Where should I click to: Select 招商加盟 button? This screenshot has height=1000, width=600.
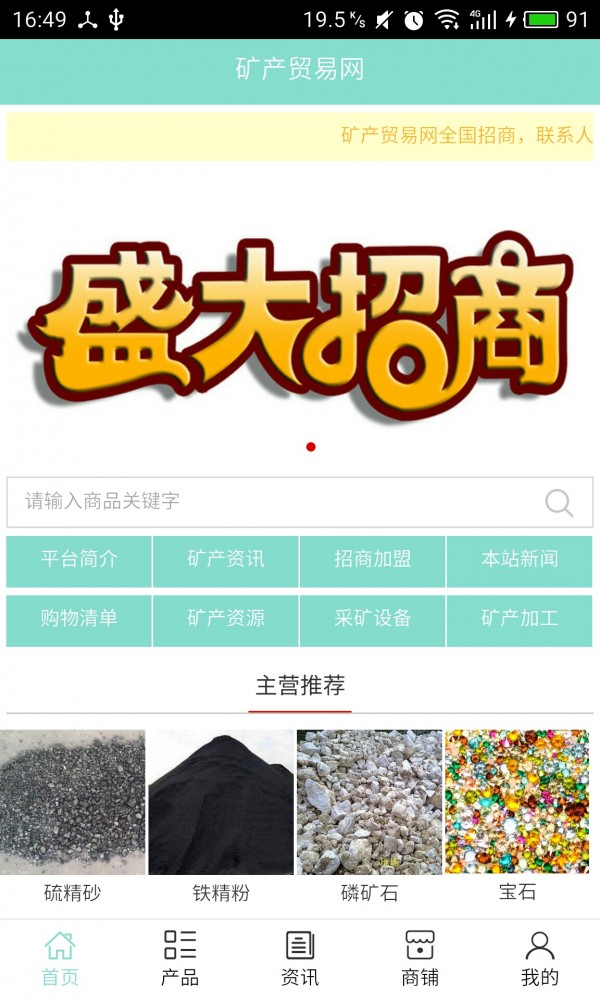[372, 561]
